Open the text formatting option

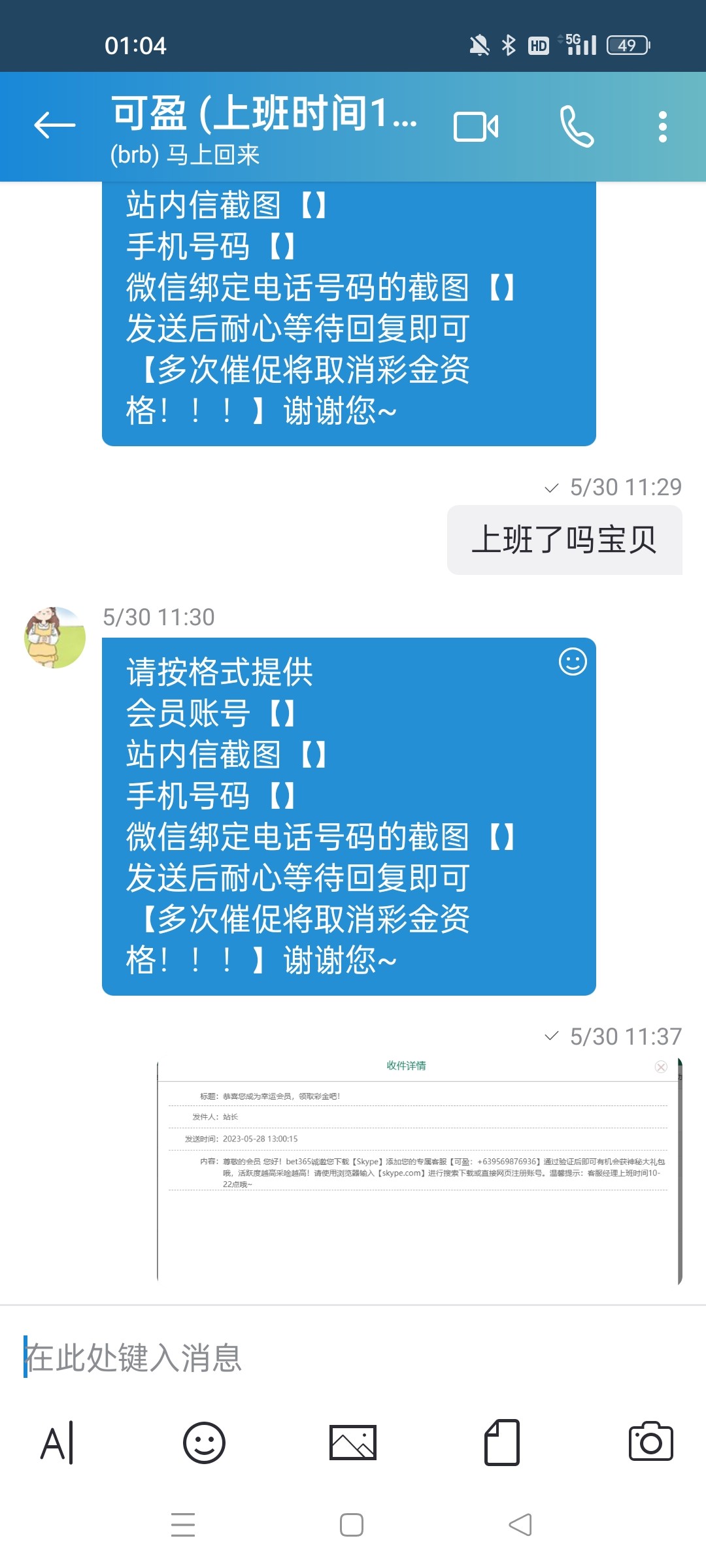[57, 1443]
